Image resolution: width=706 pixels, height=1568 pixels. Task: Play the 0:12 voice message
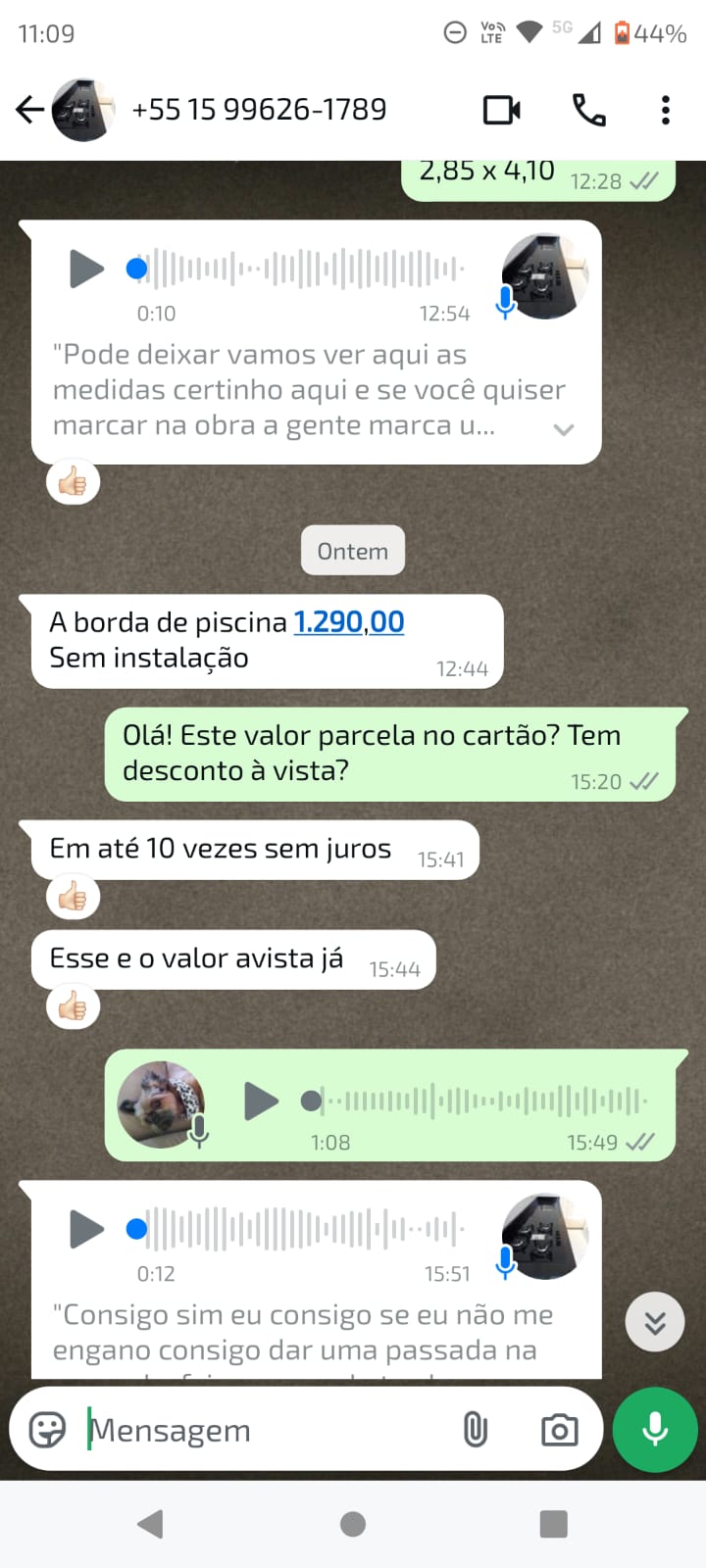pos(86,1228)
